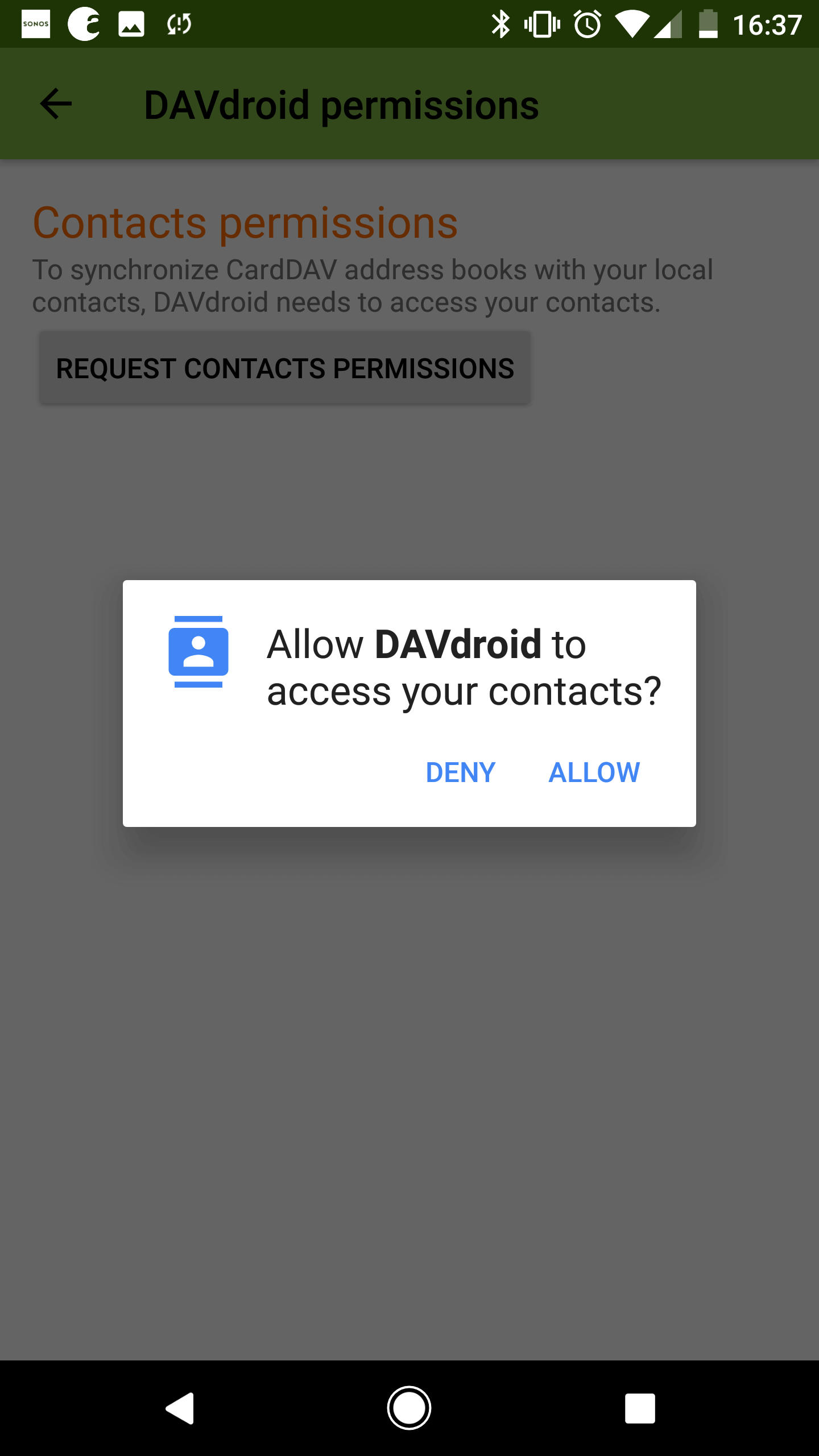Screen dimensions: 819x1456
Task: Tap the system home button
Action: (409, 1408)
